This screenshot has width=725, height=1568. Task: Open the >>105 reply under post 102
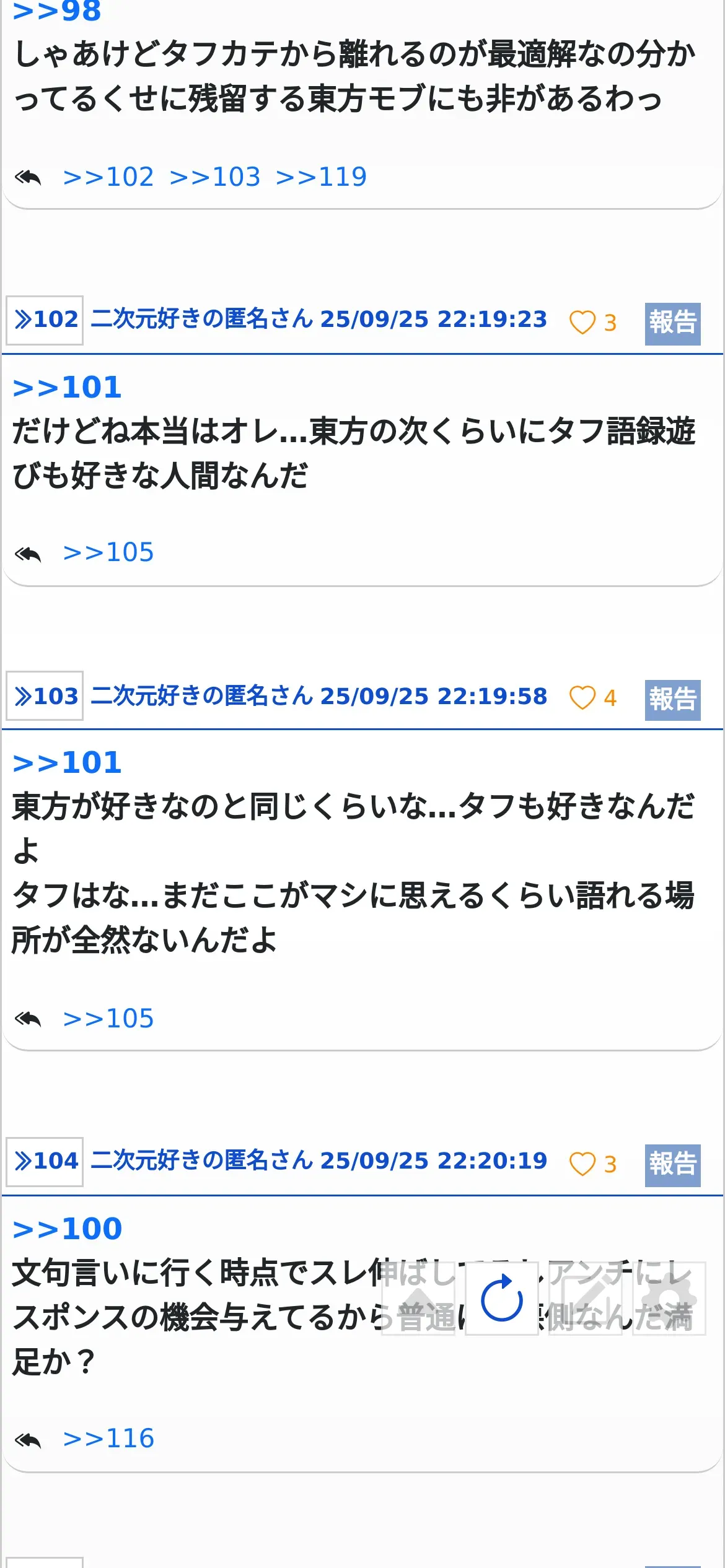tap(108, 552)
